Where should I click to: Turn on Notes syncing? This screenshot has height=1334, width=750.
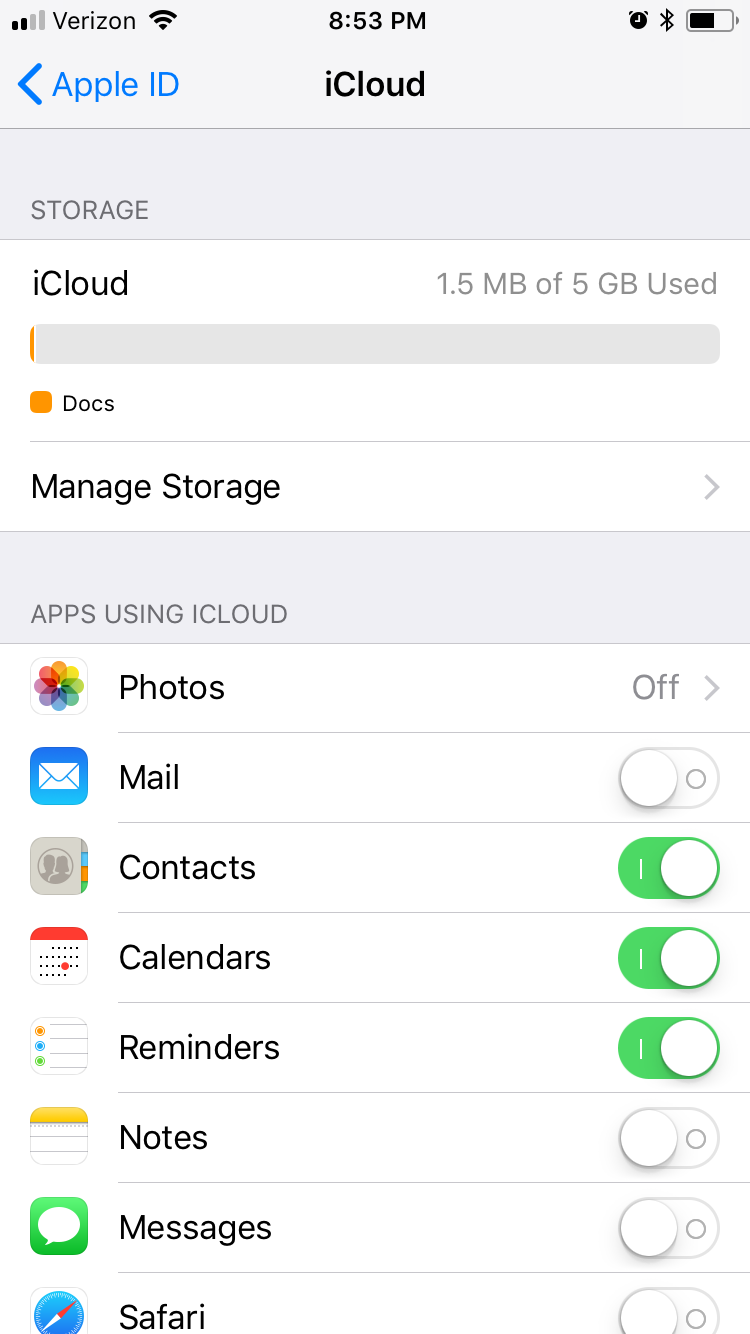point(669,1138)
